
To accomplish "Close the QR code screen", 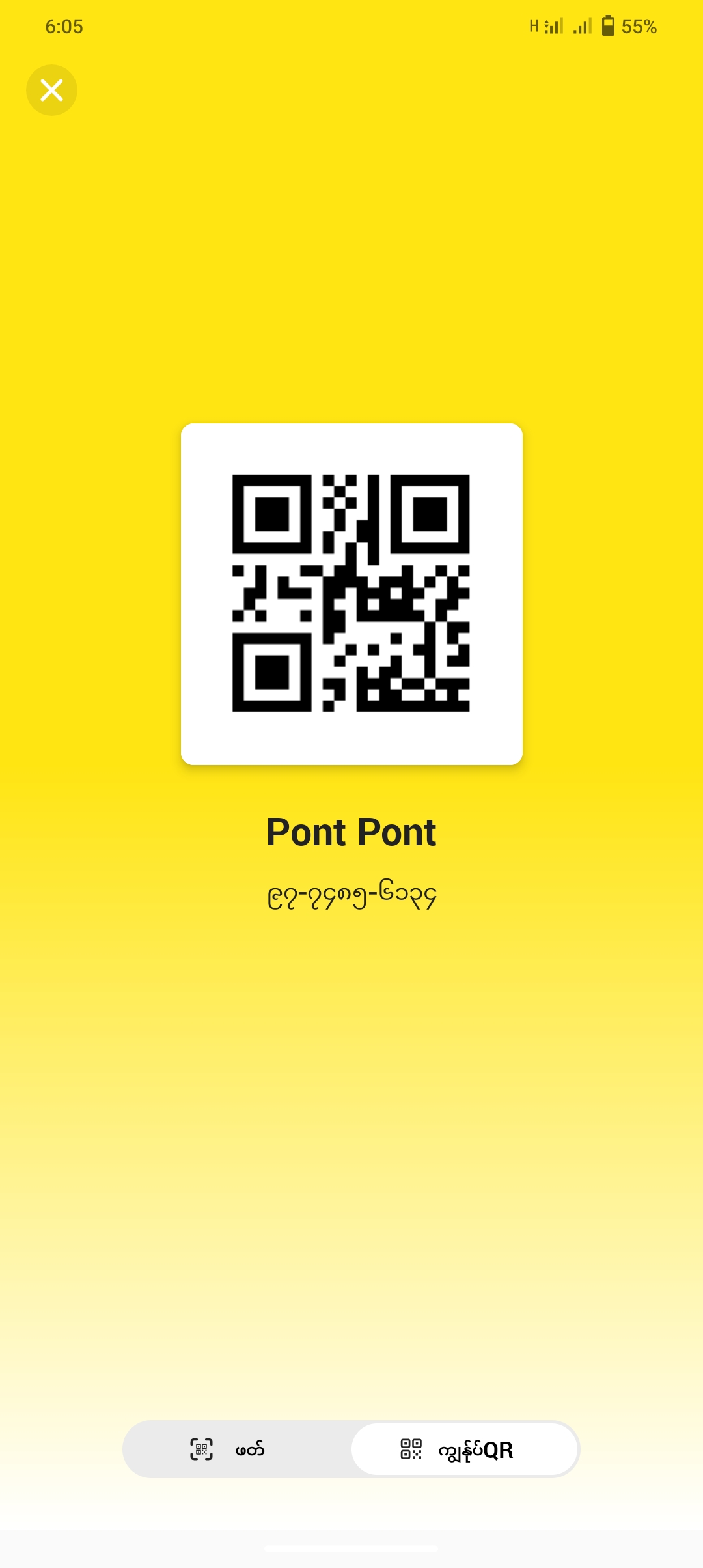I will (51, 90).
